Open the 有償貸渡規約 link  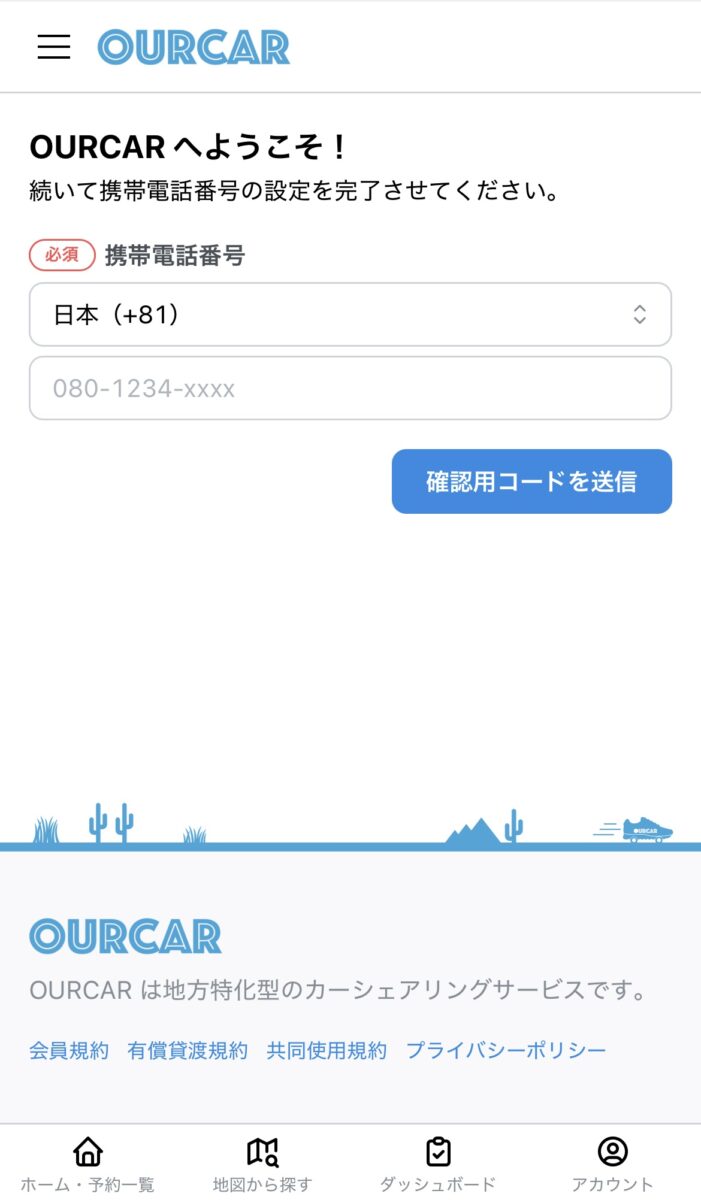pos(187,1050)
